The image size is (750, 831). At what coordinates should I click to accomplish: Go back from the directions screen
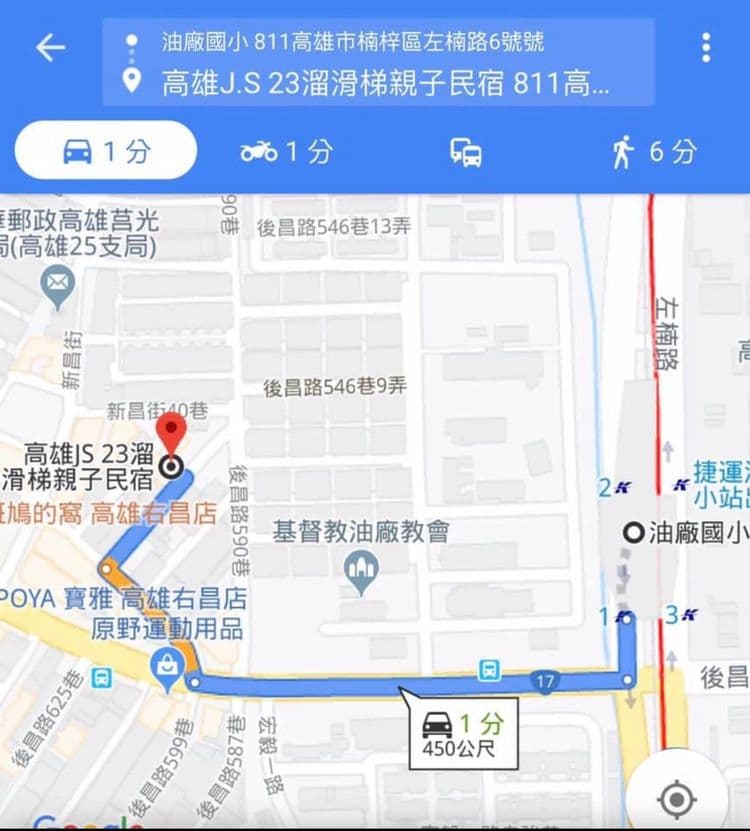tap(50, 47)
